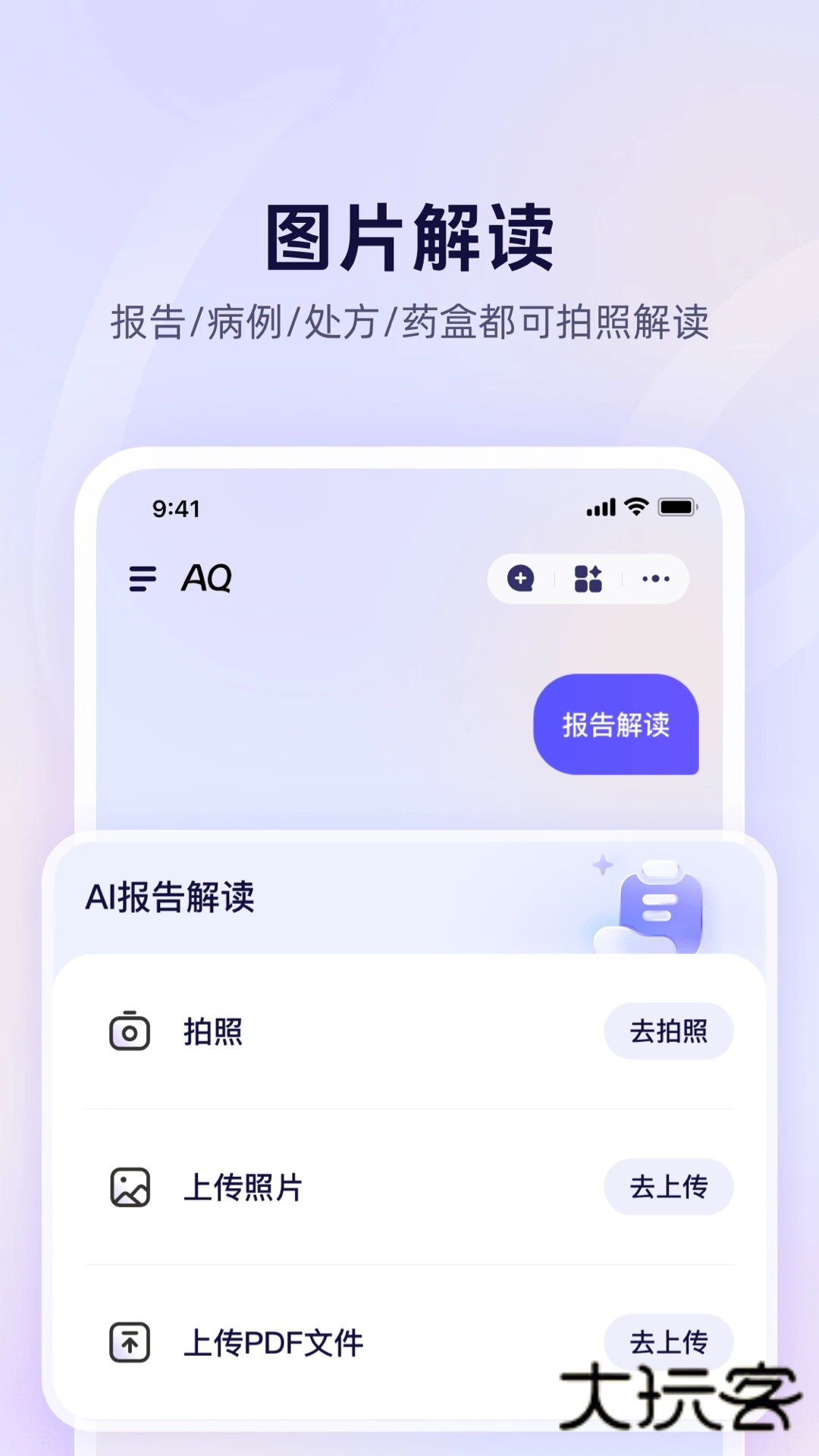
Task: Tap 去上传 next to 上传照片
Action: click(x=670, y=1188)
